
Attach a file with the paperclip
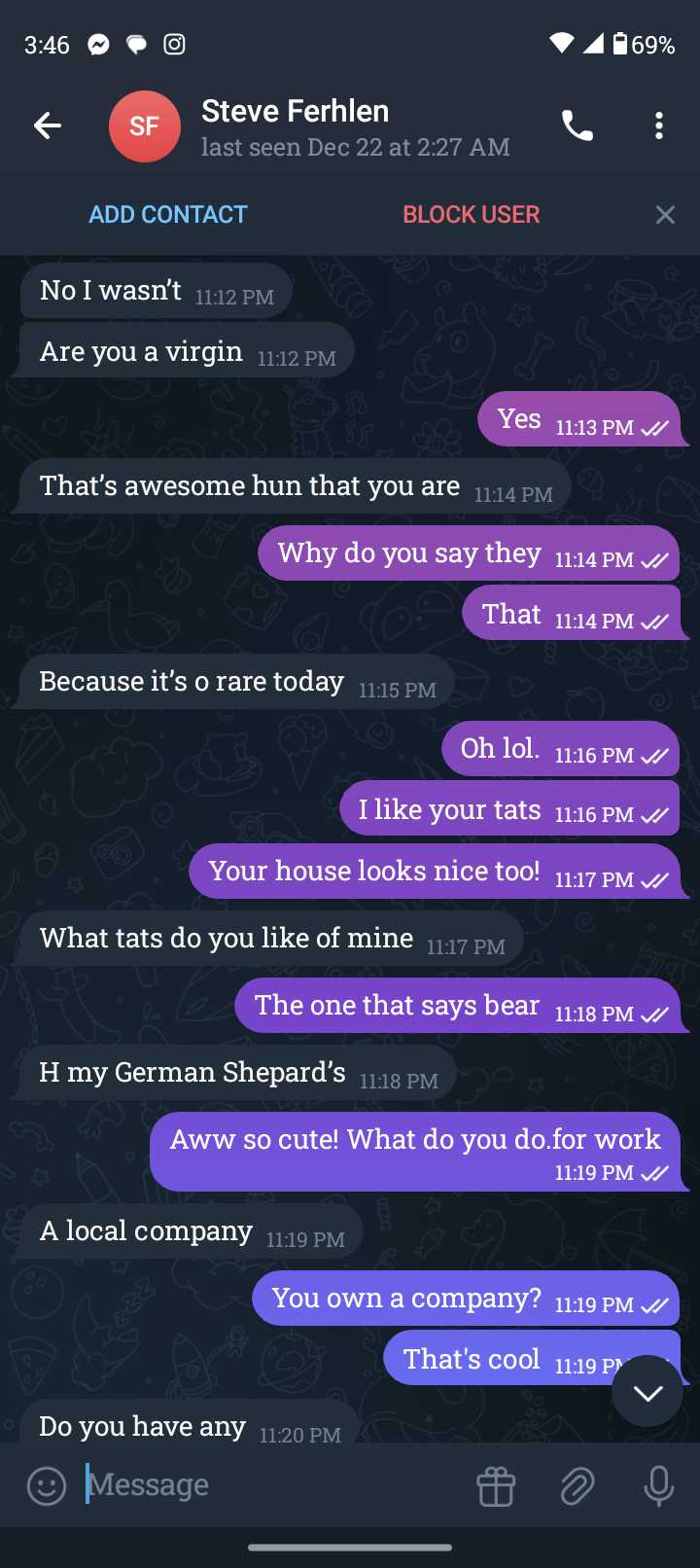coord(577,1485)
